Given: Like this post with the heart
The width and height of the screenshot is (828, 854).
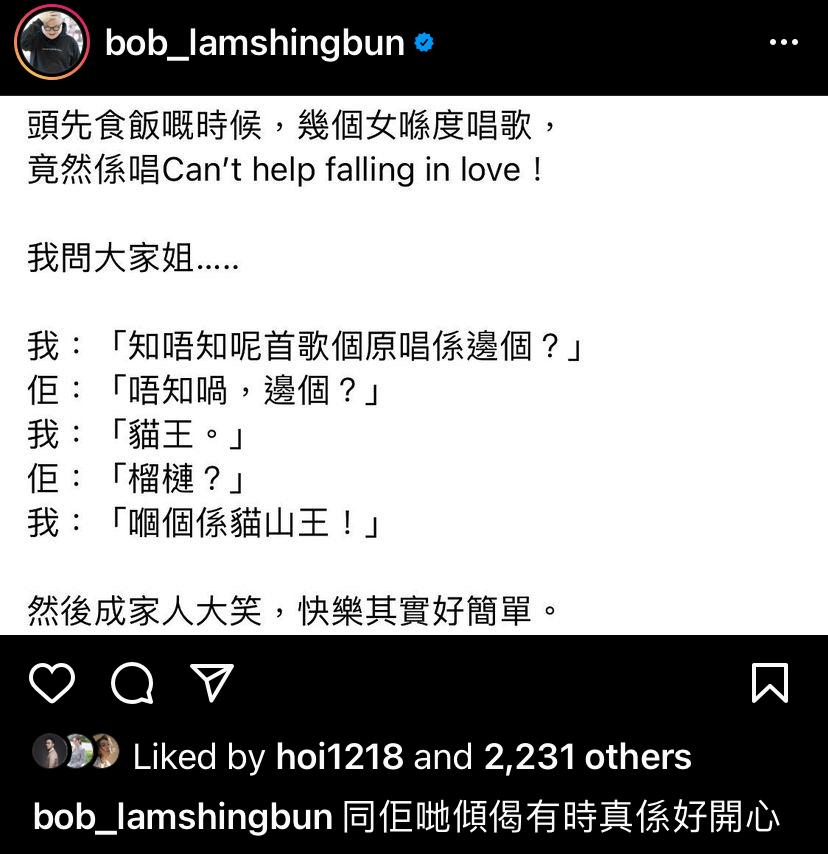Looking at the screenshot, I should point(52,683).
